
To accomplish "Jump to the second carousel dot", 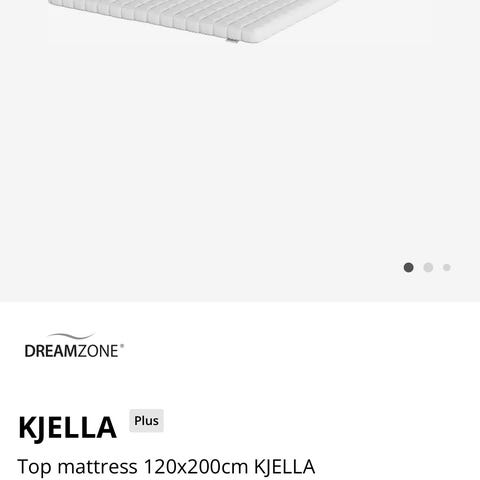I will coord(428,267).
